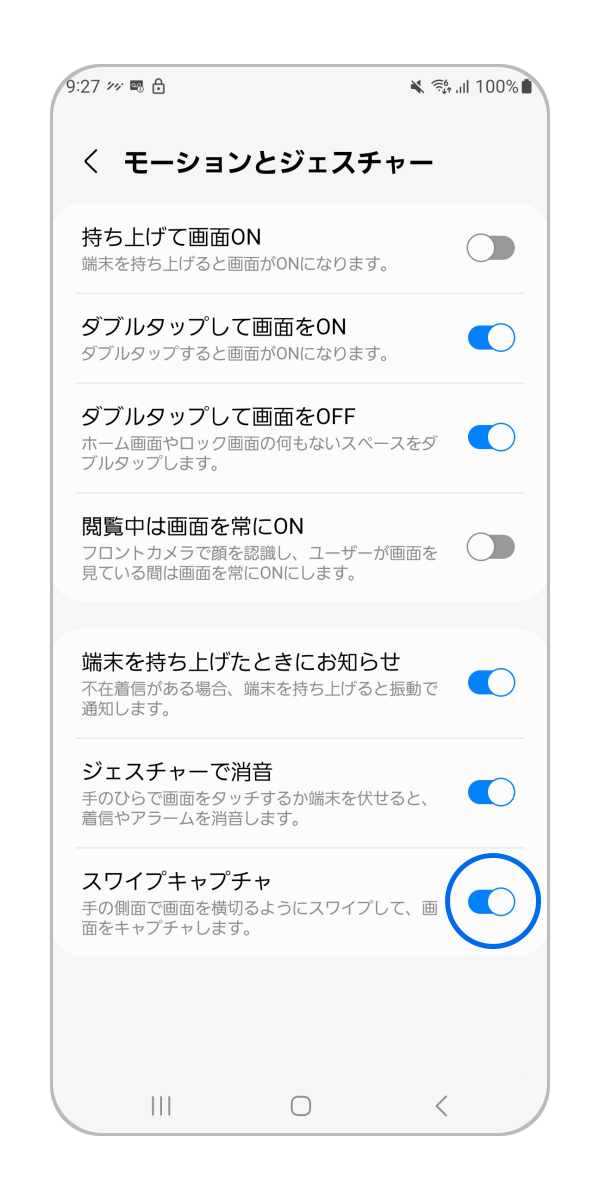The image size is (600, 1200).
Task: Turn off ダブルタップして画面をON
Action: point(490,338)
